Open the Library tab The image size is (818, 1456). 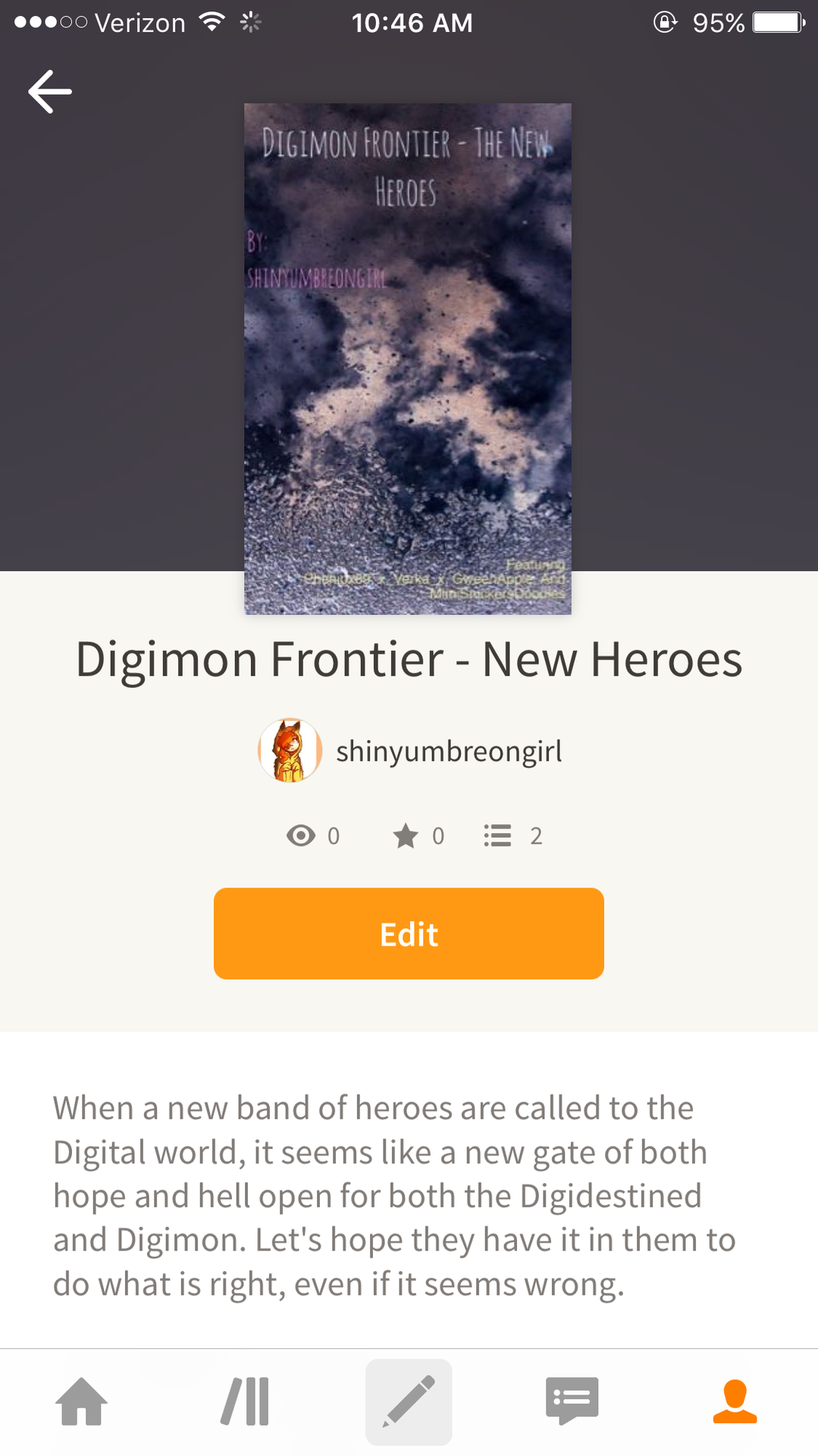[245, 1401]
